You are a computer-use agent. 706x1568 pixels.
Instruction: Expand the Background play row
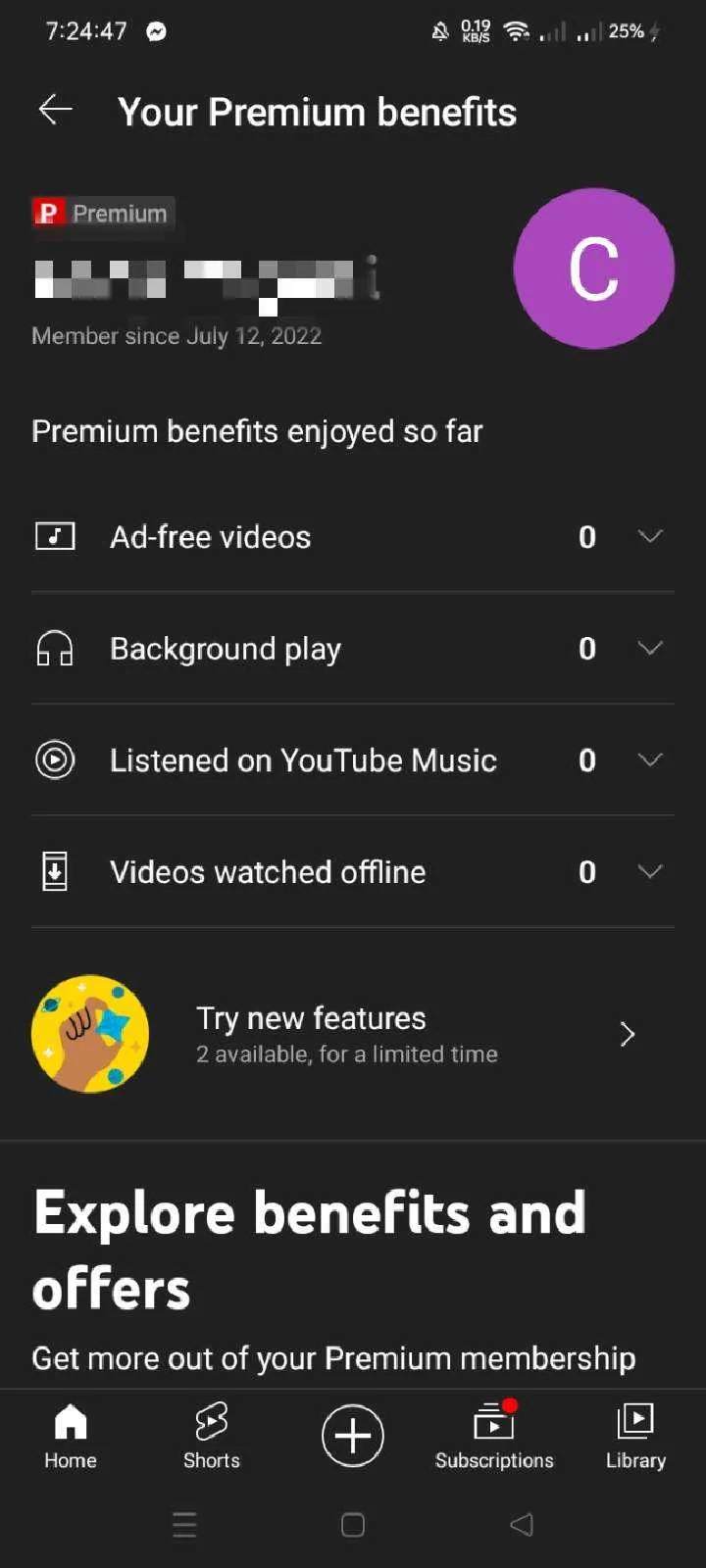pyautogui.click(x=353, y=648)
